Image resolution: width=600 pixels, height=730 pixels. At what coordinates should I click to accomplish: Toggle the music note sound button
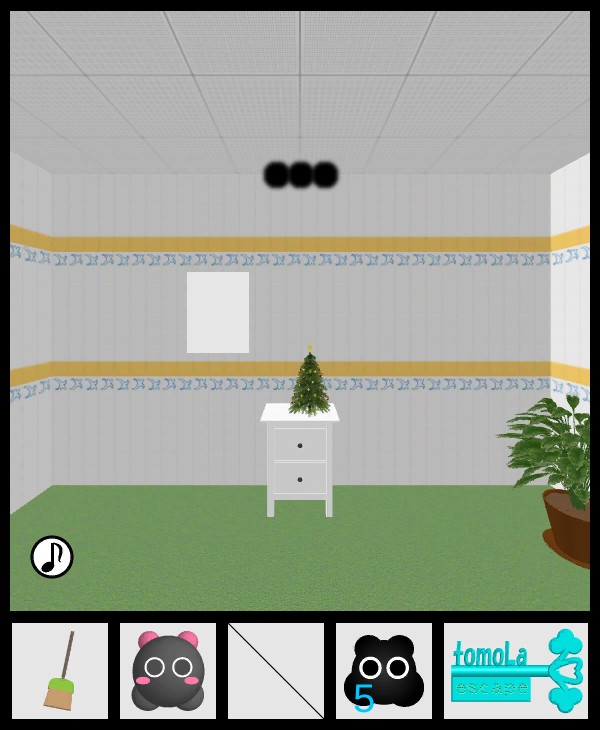point(52,557)
